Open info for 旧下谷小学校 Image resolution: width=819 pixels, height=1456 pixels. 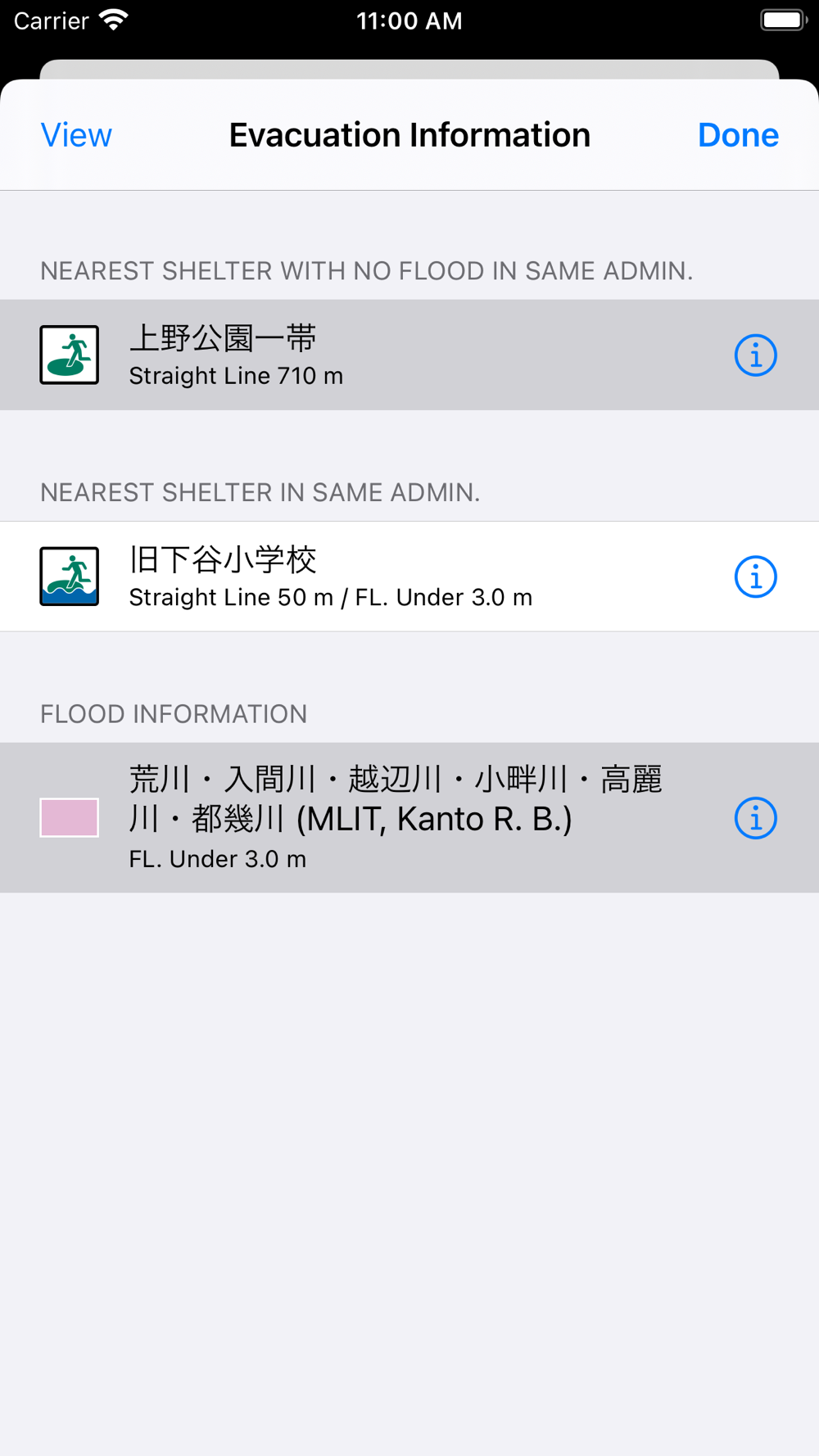pos(755,577)
